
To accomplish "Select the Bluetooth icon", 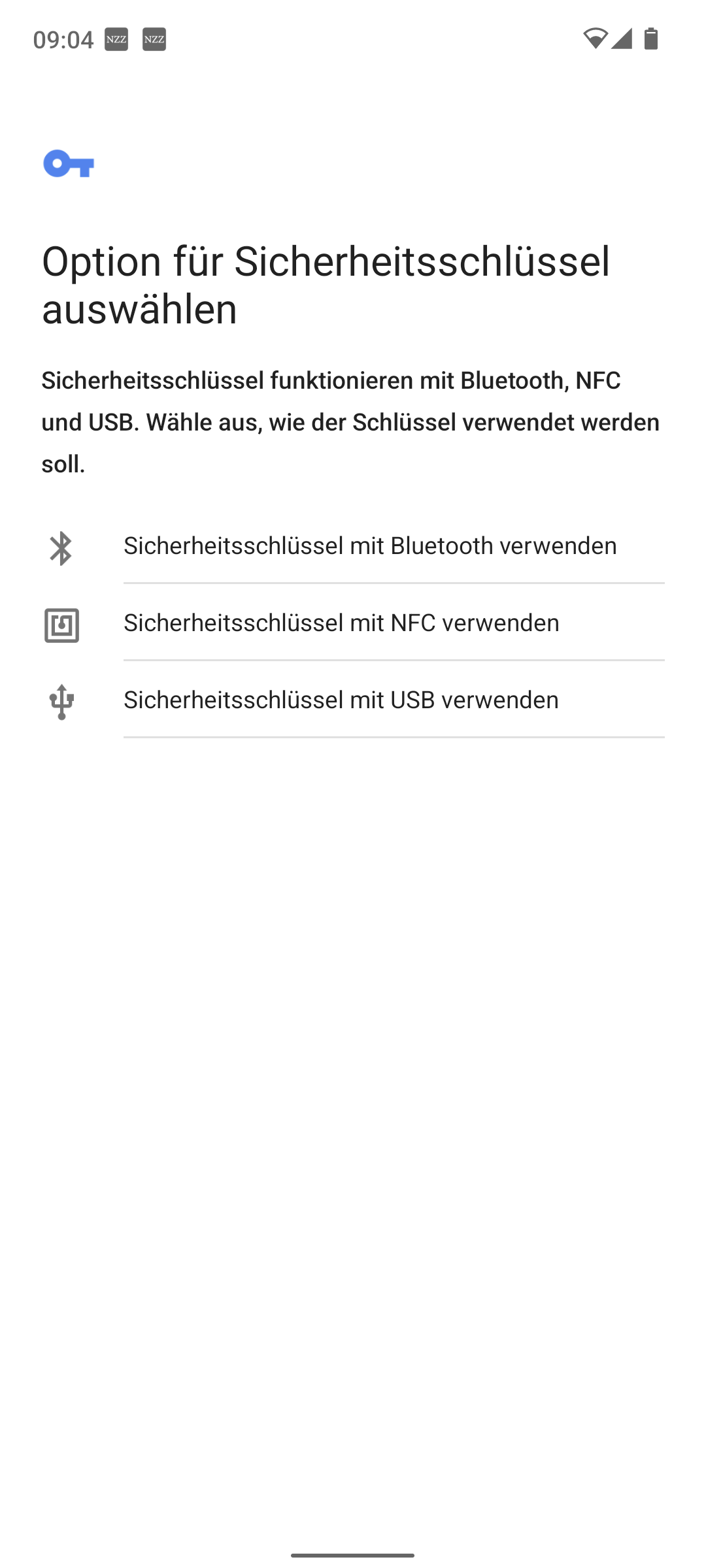I will pos(62,547).
